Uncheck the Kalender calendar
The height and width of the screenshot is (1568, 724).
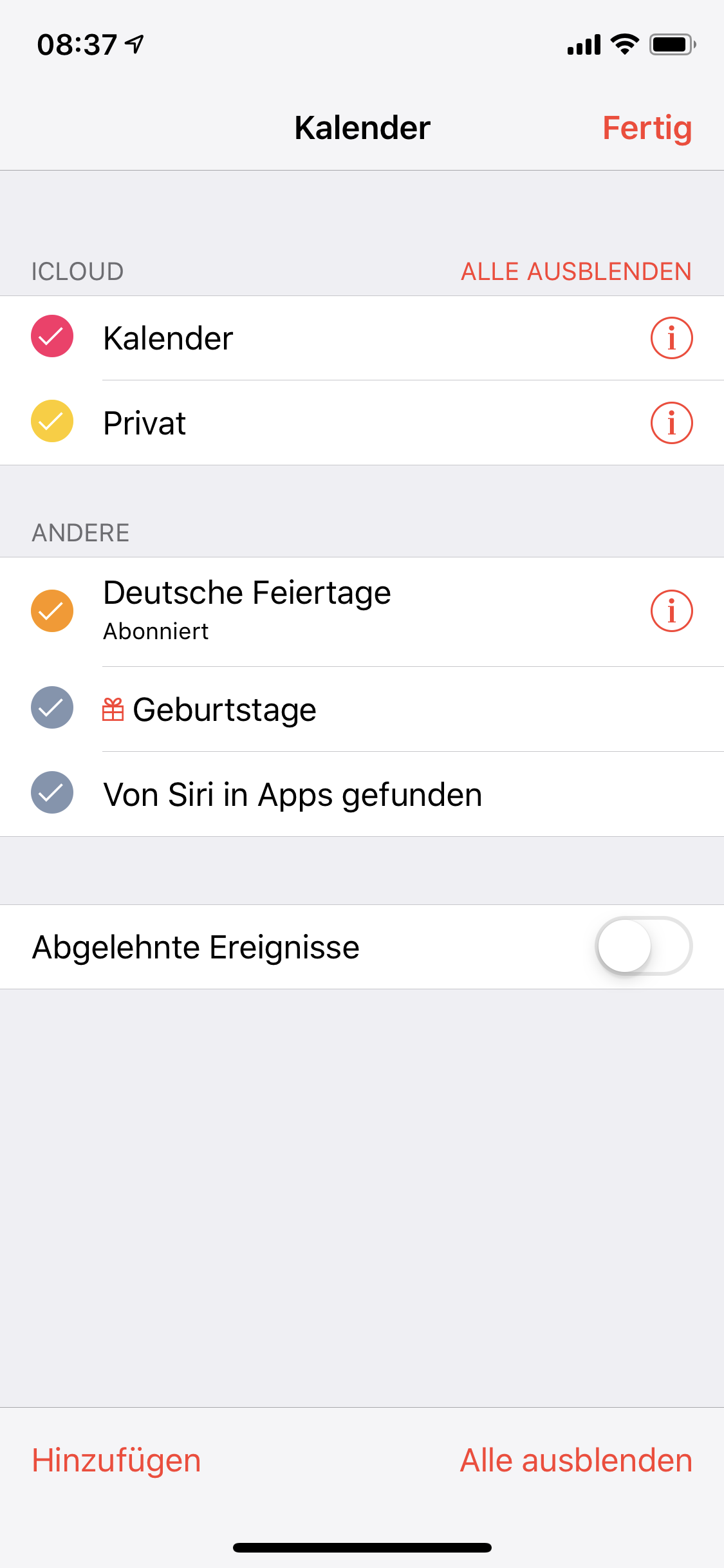pyautogui.click(x=52, y=337)
